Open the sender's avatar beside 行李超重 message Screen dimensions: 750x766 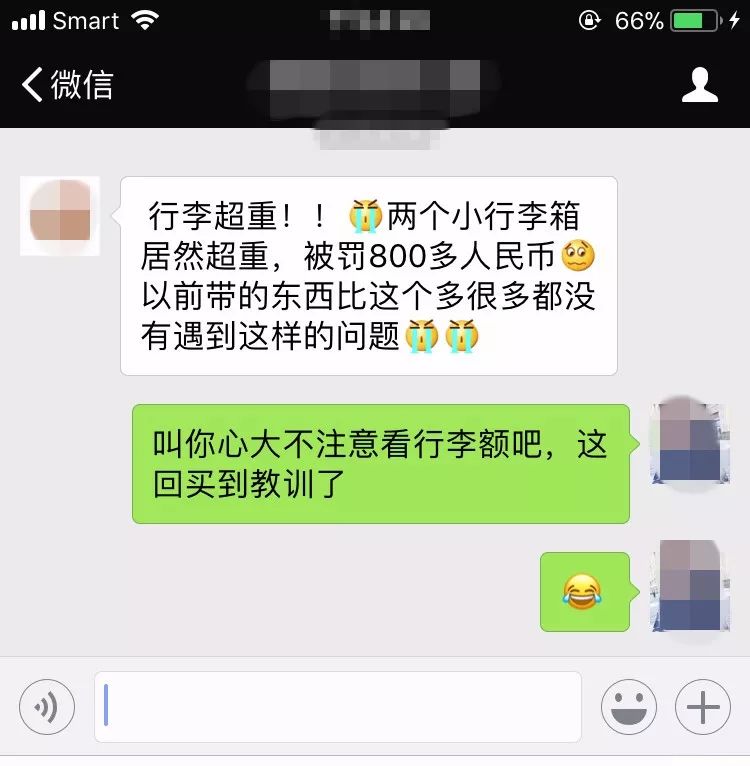60,216
